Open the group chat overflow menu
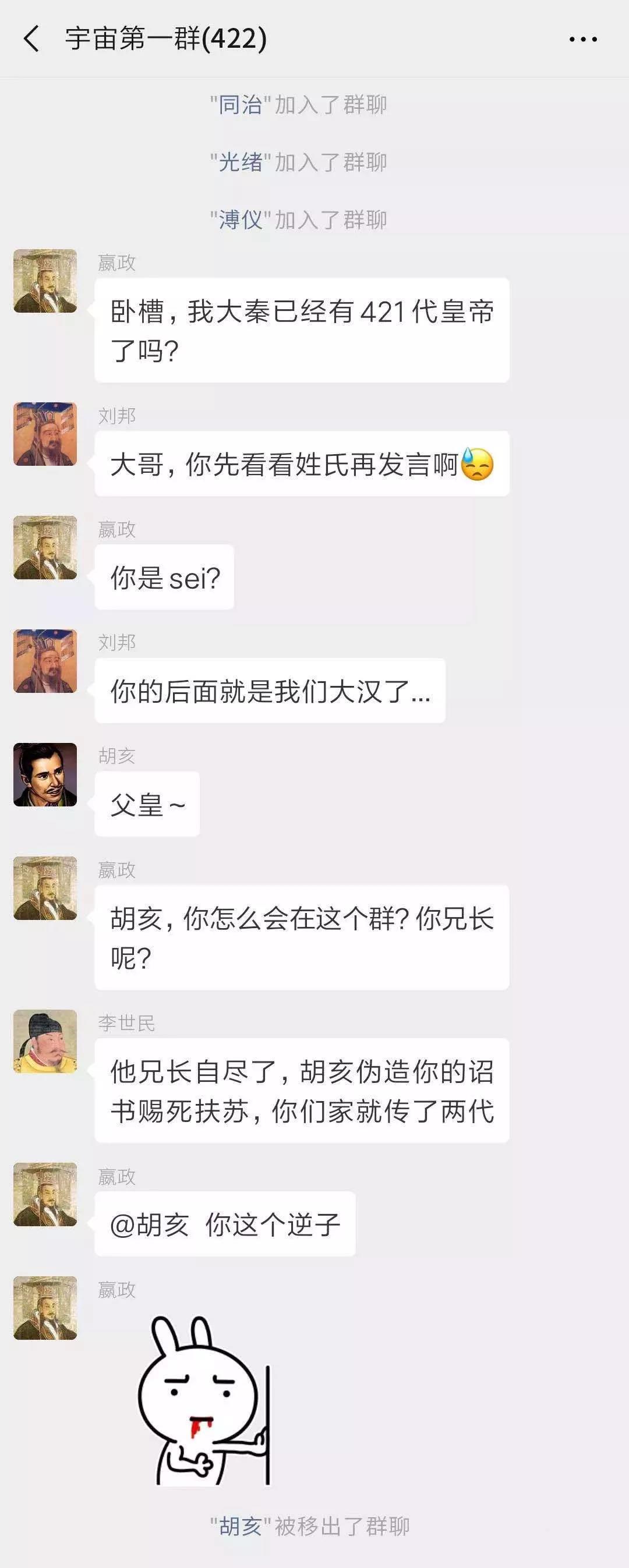Image resolution: width=629 pixels, height=1568 pixels. (x=583, y=40)
